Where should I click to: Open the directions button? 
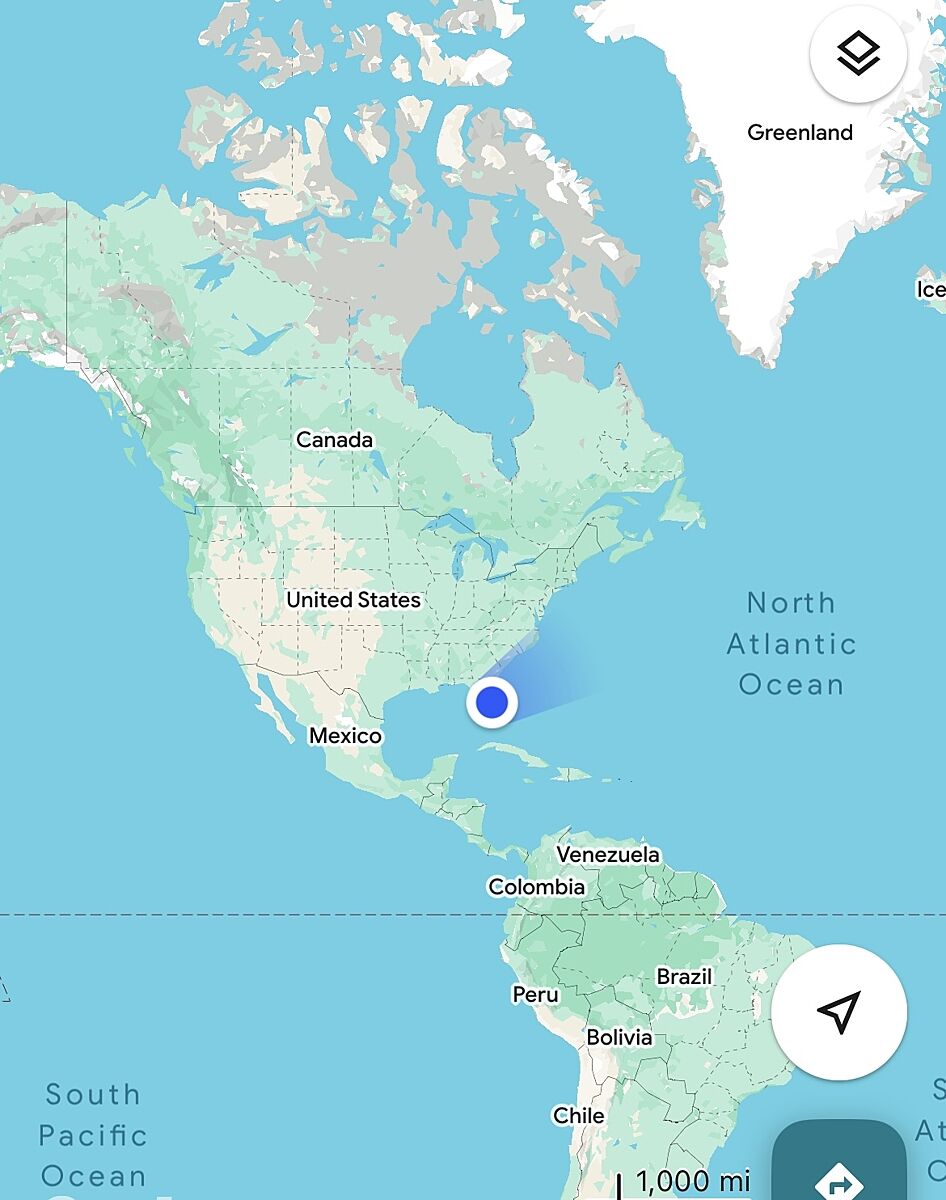click(840, 1172)
